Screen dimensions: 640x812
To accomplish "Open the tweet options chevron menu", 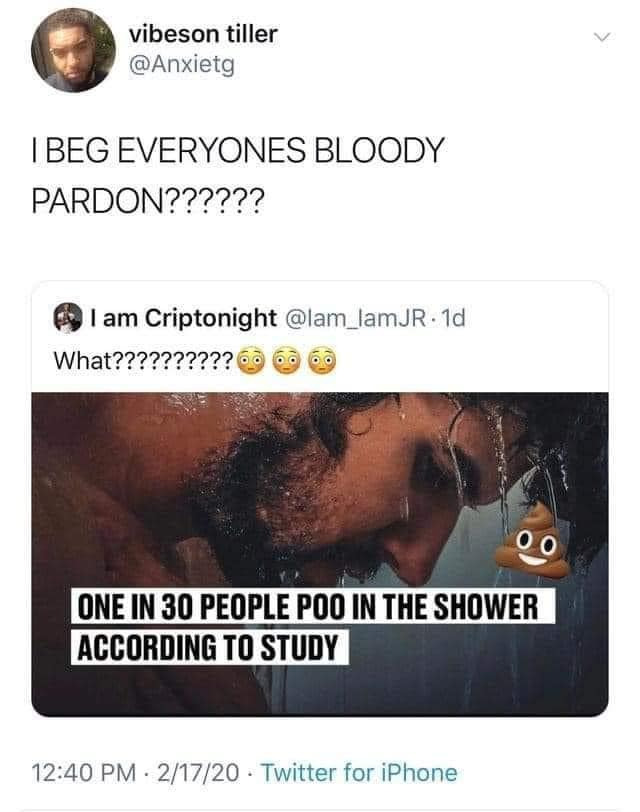I will point(599,37).
